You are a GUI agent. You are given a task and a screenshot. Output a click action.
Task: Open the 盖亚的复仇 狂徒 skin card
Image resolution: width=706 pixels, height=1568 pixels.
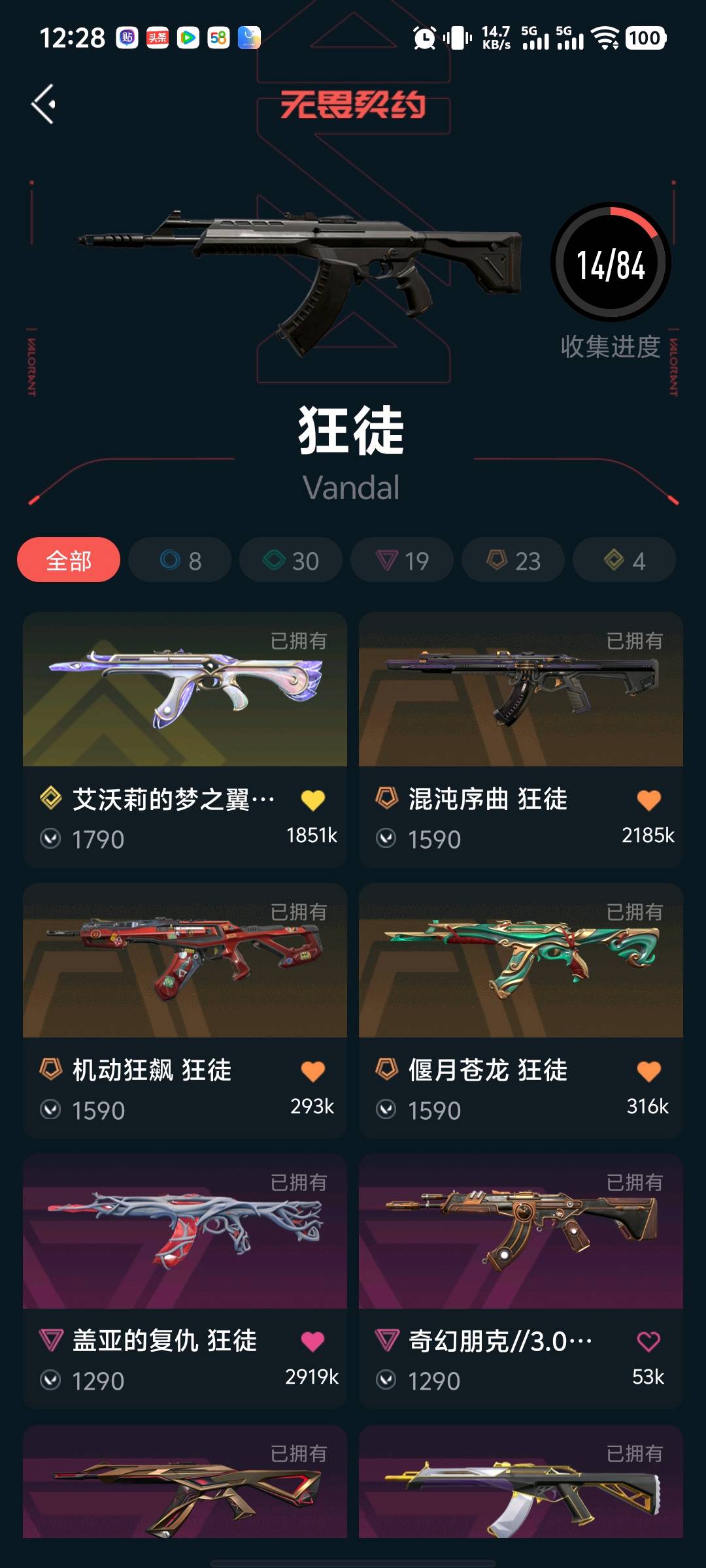(185, 1281)
